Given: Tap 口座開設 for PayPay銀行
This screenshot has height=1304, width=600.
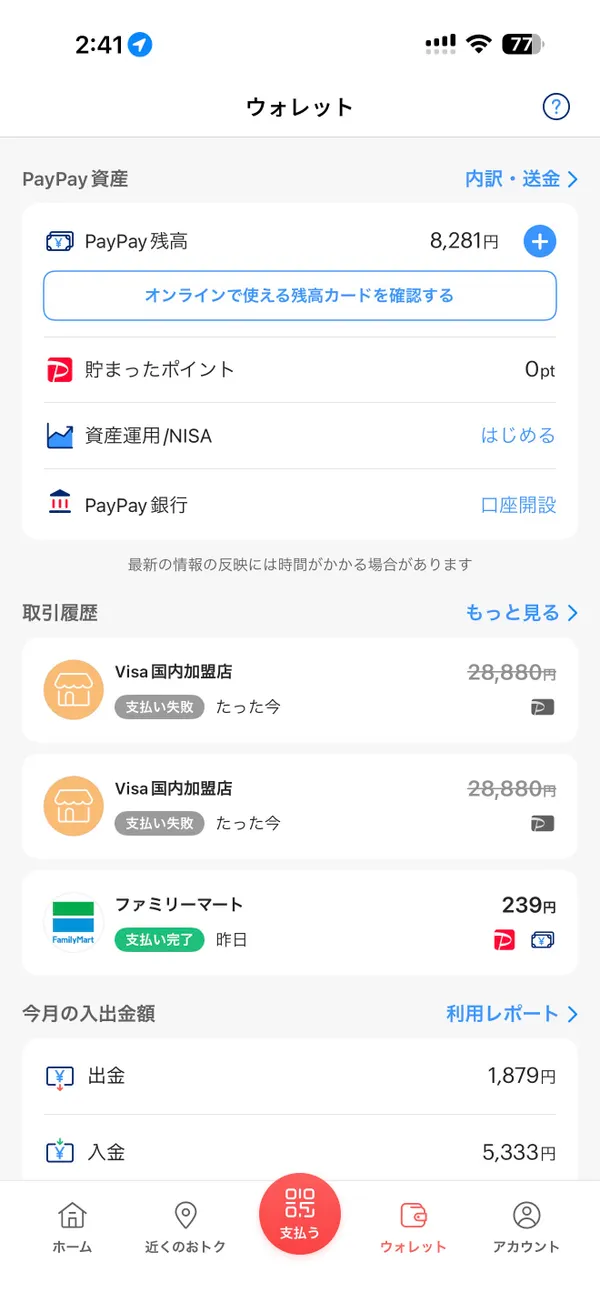Looking at the screenshot, I should pyautogui.click(x=518, y=505).
